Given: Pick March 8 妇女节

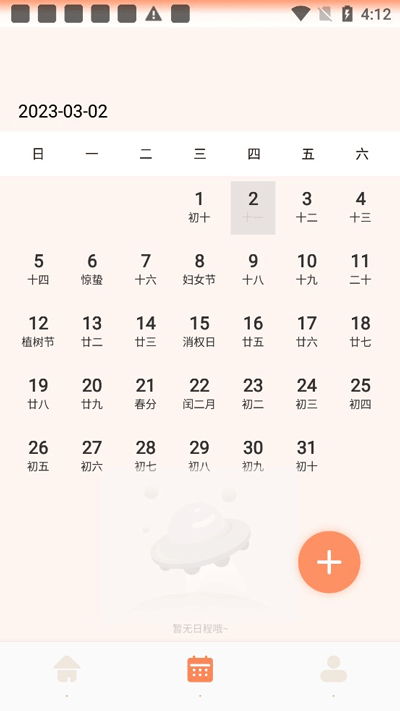Looking at the screenshot, I should click(199, 270).
